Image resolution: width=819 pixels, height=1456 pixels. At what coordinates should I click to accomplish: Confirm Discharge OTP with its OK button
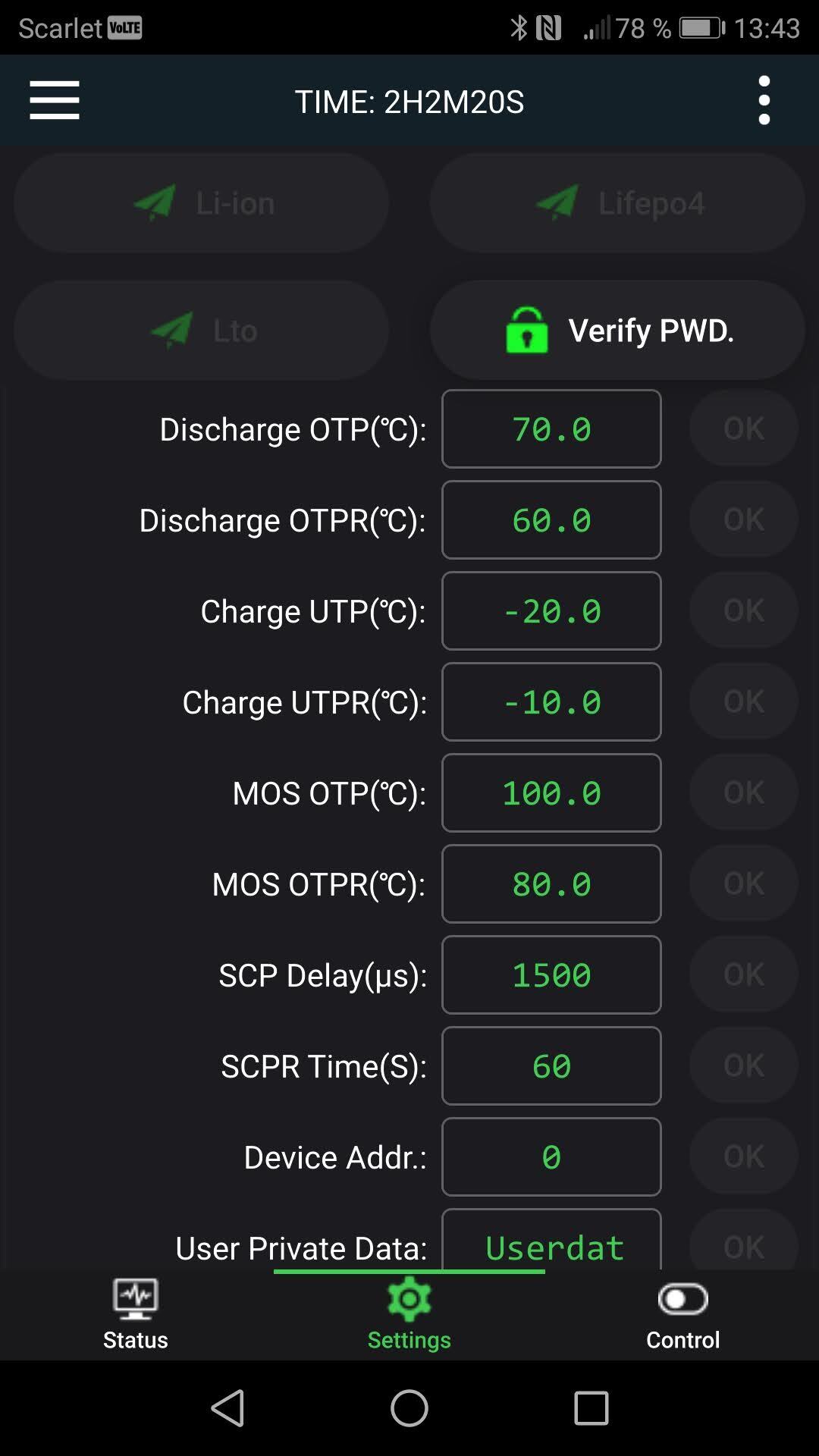(x=743, y=428)
